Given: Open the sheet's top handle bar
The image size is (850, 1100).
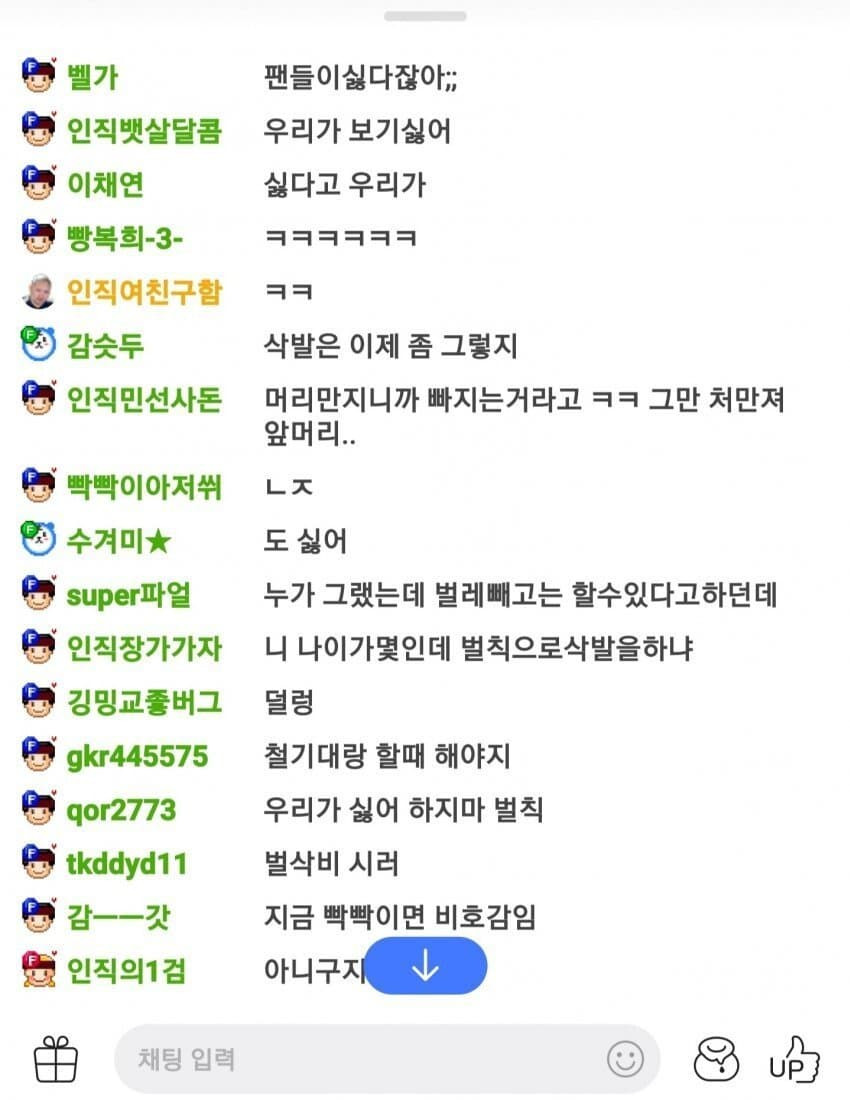Looking at the screenshot, I should [x=425, y=16].
